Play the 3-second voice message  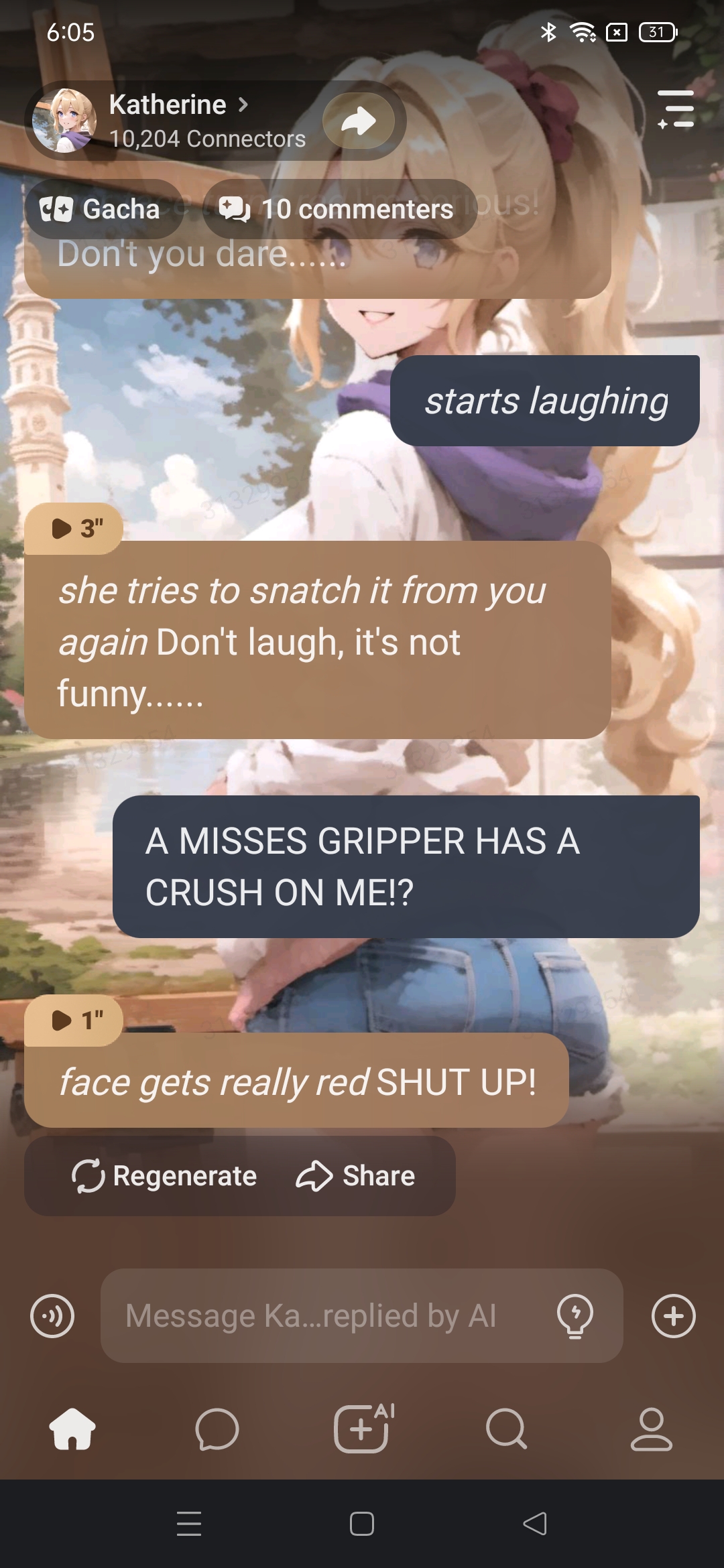[x=74, y=529]
